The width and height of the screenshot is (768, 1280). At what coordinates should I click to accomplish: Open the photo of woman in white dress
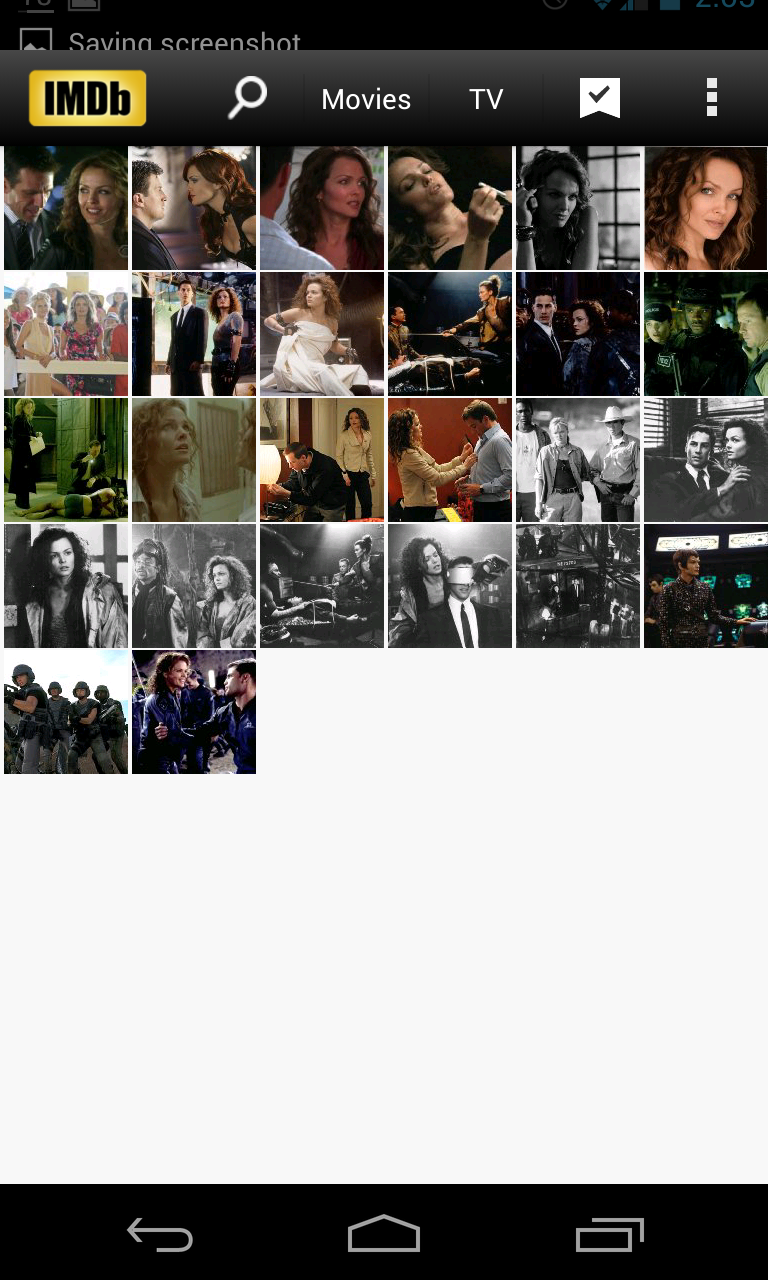coord(322,334)
